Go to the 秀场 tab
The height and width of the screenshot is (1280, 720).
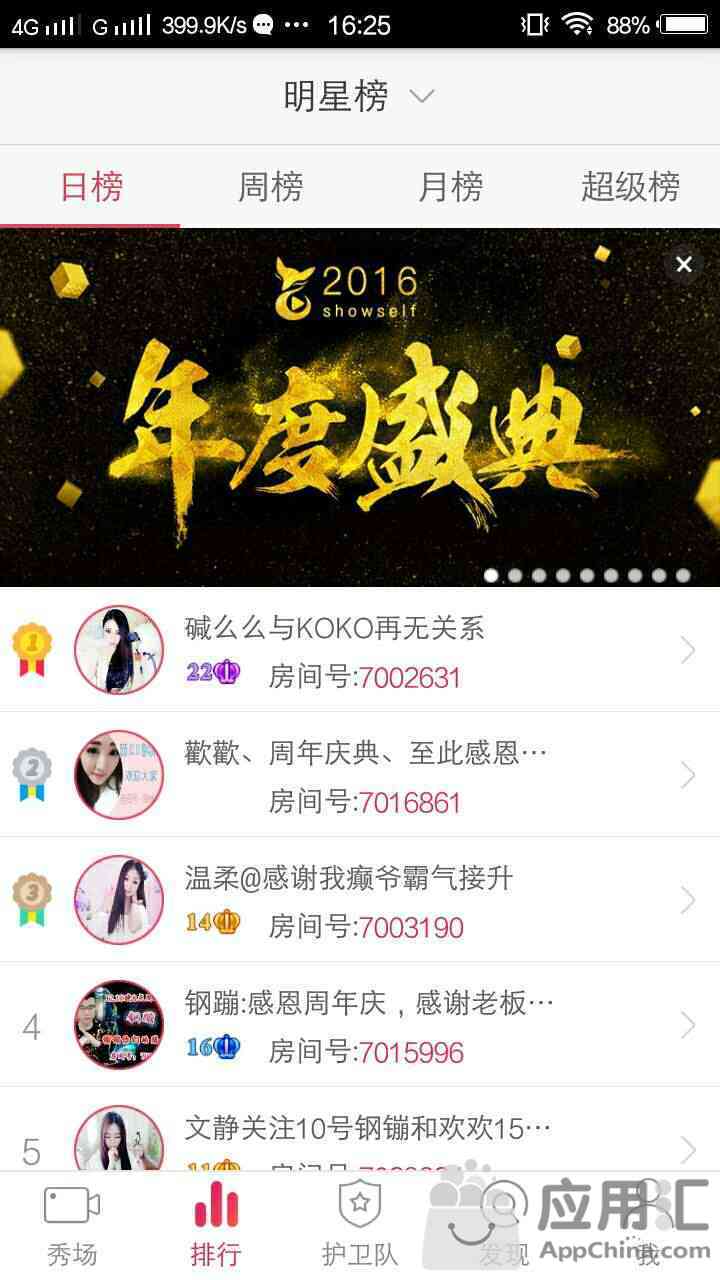tap(72, 1226)
